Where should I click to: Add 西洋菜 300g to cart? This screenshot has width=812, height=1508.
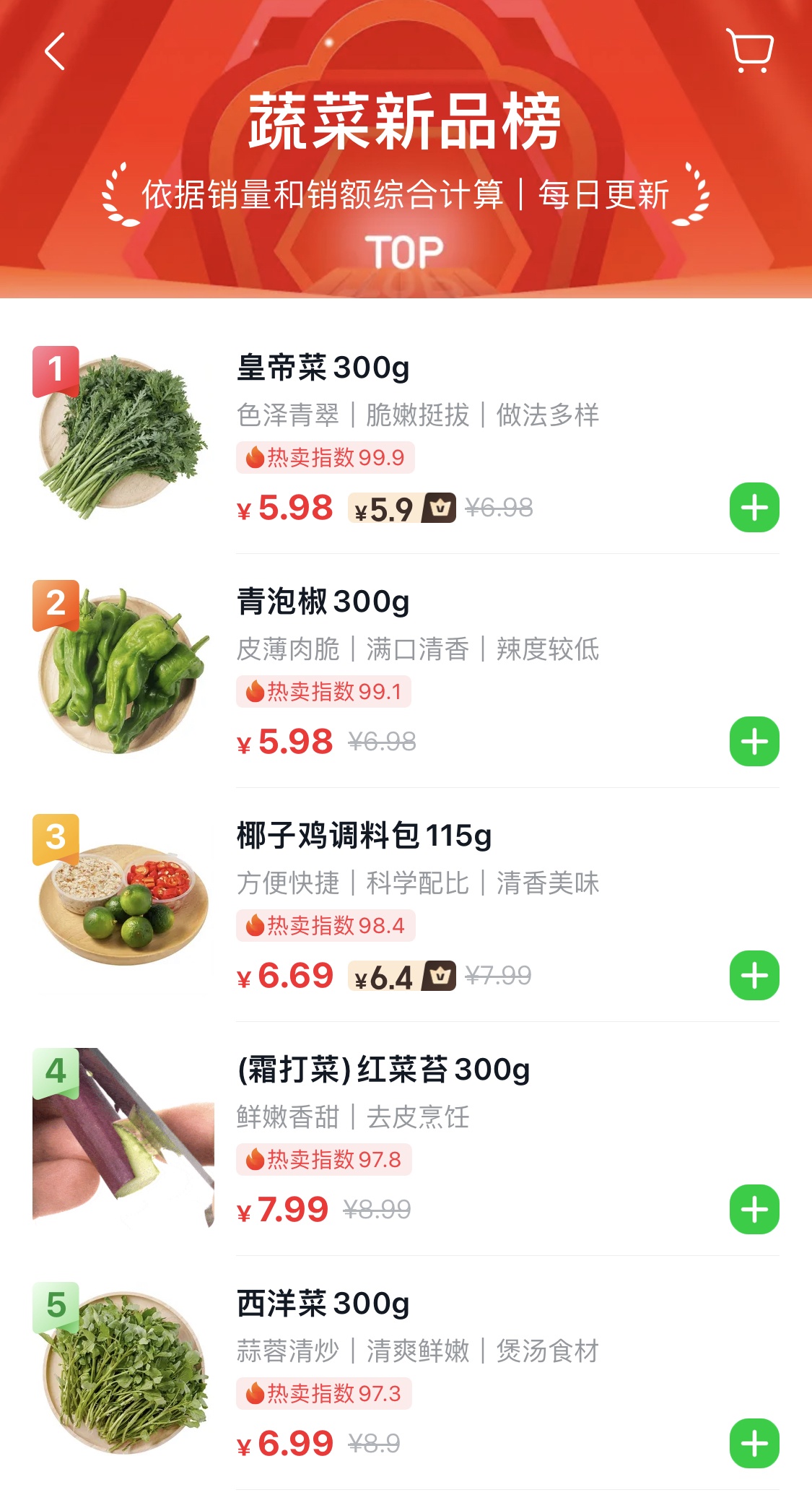click(x=754, y=1444)
